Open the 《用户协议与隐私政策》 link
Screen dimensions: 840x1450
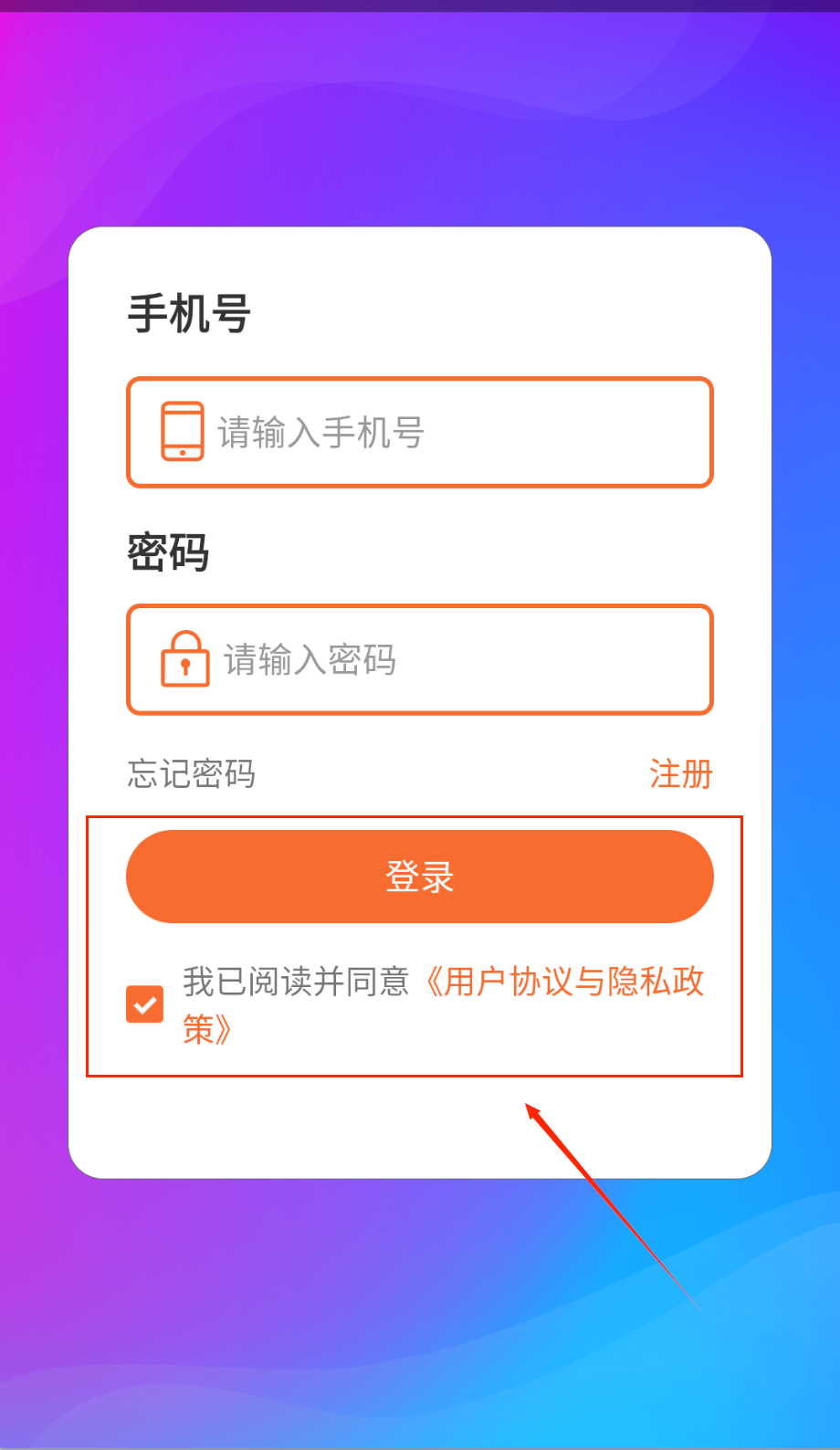563,982
